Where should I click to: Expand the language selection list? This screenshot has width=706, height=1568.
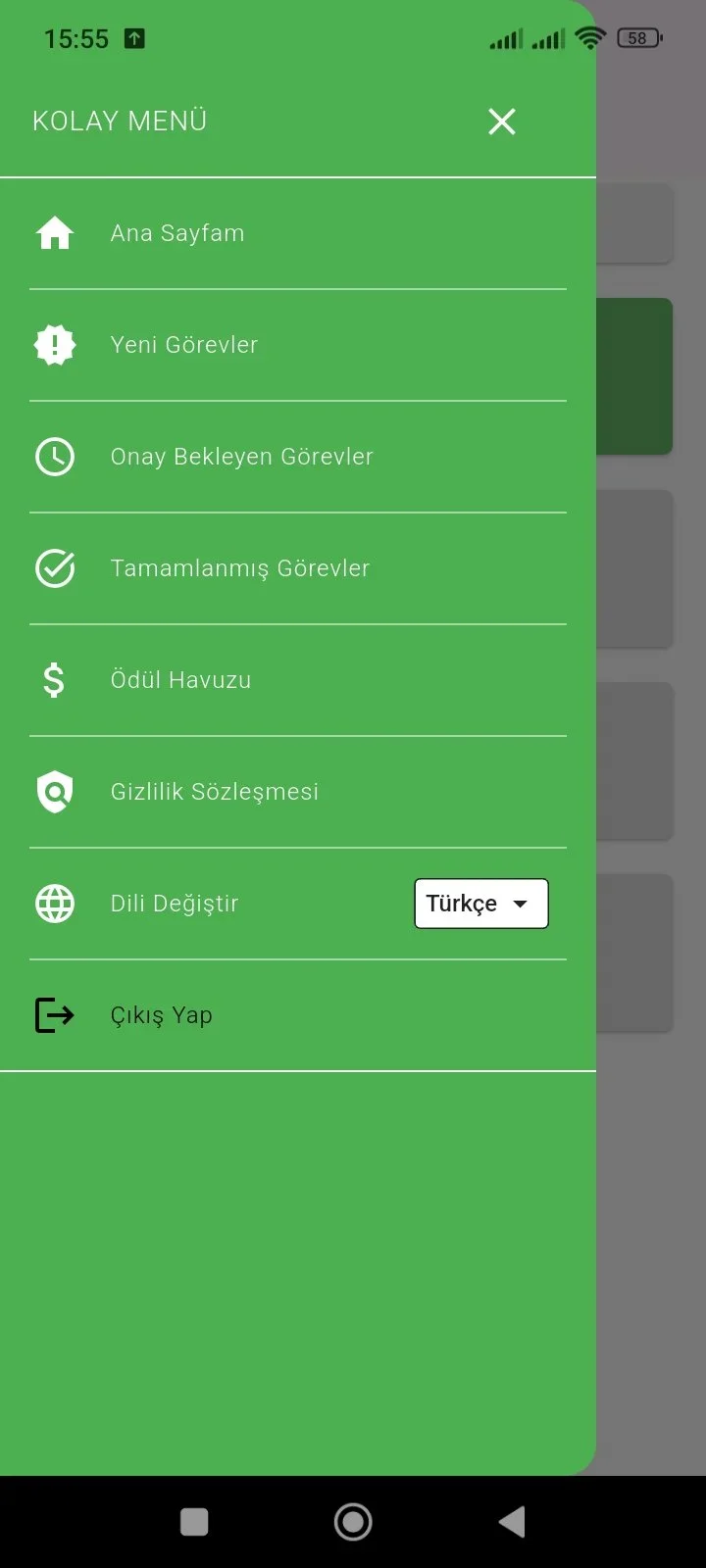pyautogui.click(x=480, y=903)
